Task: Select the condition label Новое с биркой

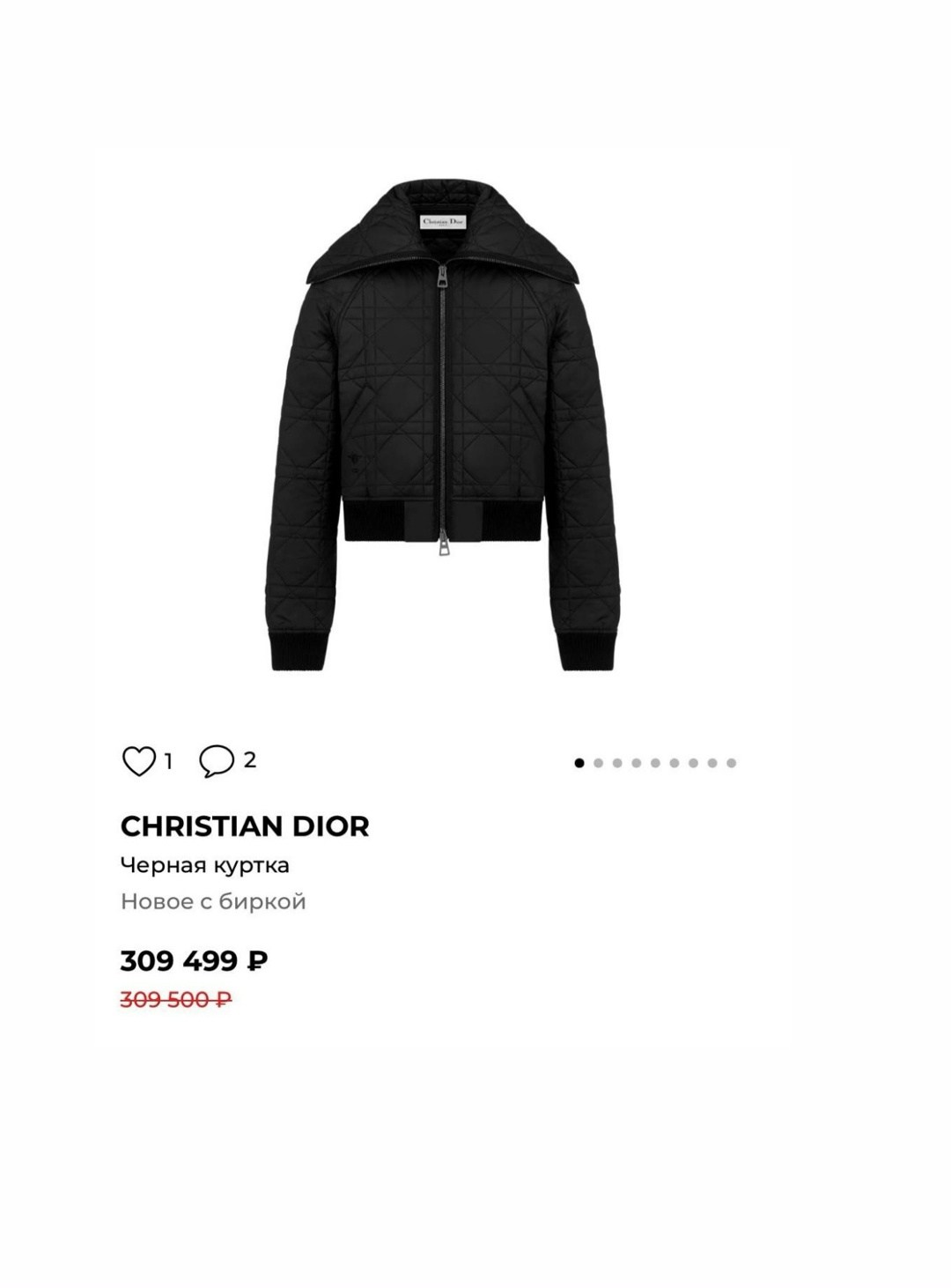Action: pyautogui.click(x=212, y=902)
